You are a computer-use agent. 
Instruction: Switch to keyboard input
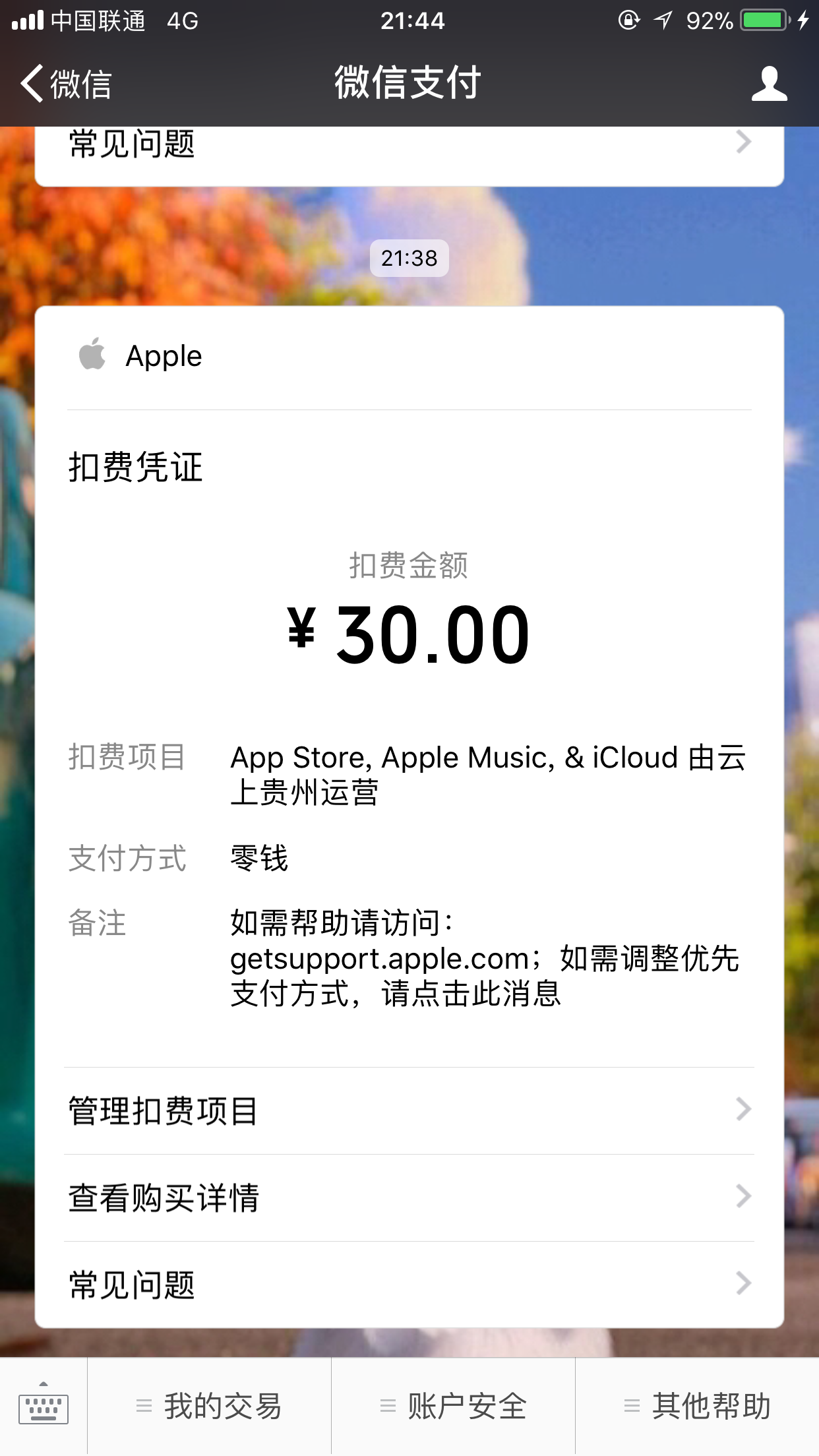(44, 1406)
